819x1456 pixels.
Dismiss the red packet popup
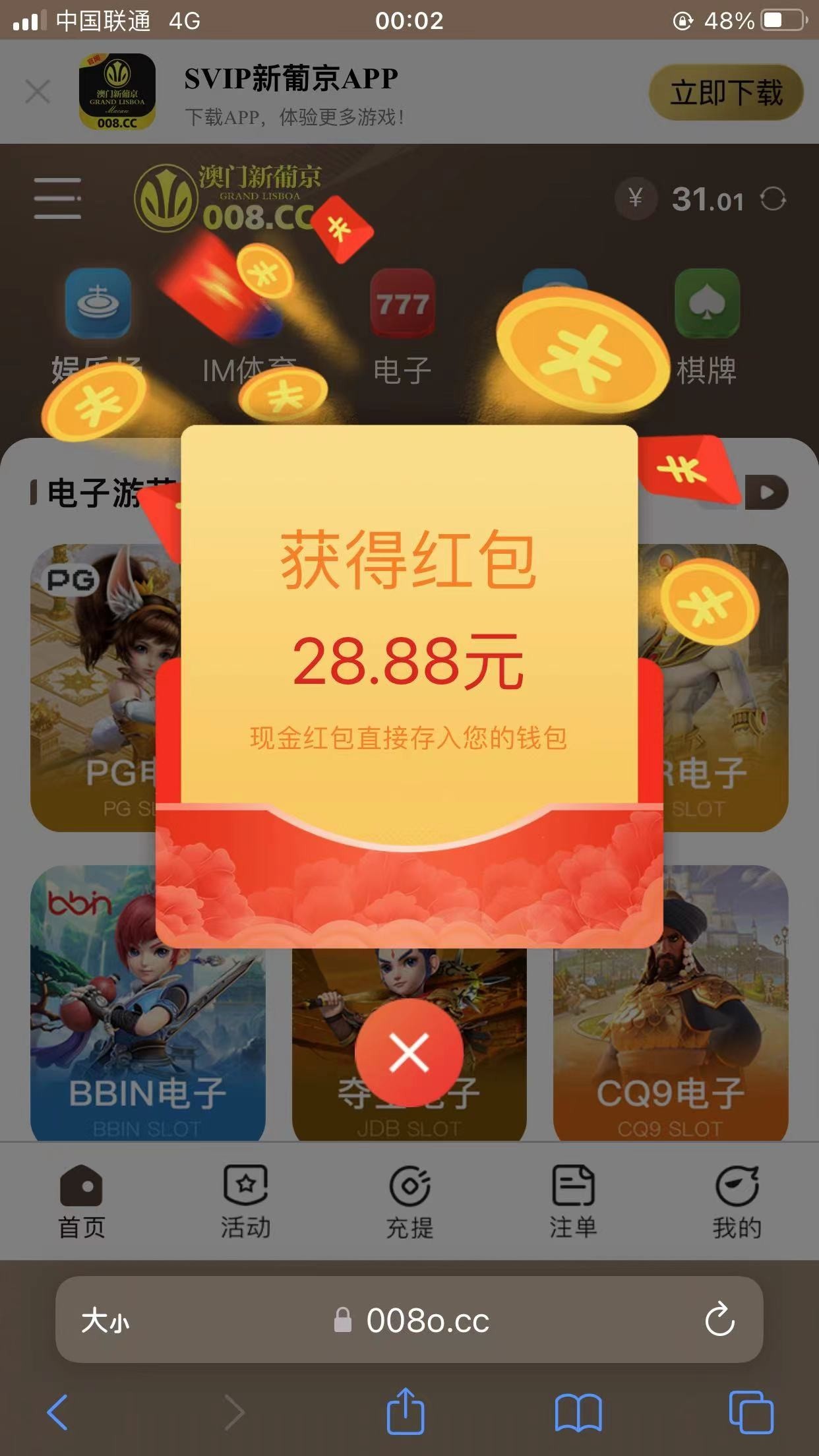409,1052
